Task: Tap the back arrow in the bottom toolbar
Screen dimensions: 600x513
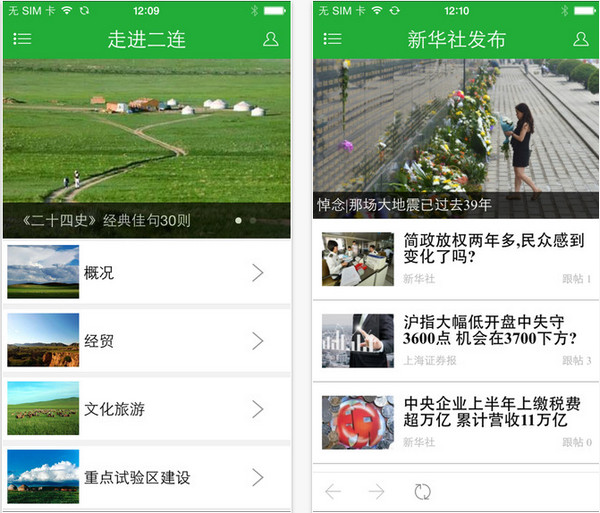Action: point(333,491)
